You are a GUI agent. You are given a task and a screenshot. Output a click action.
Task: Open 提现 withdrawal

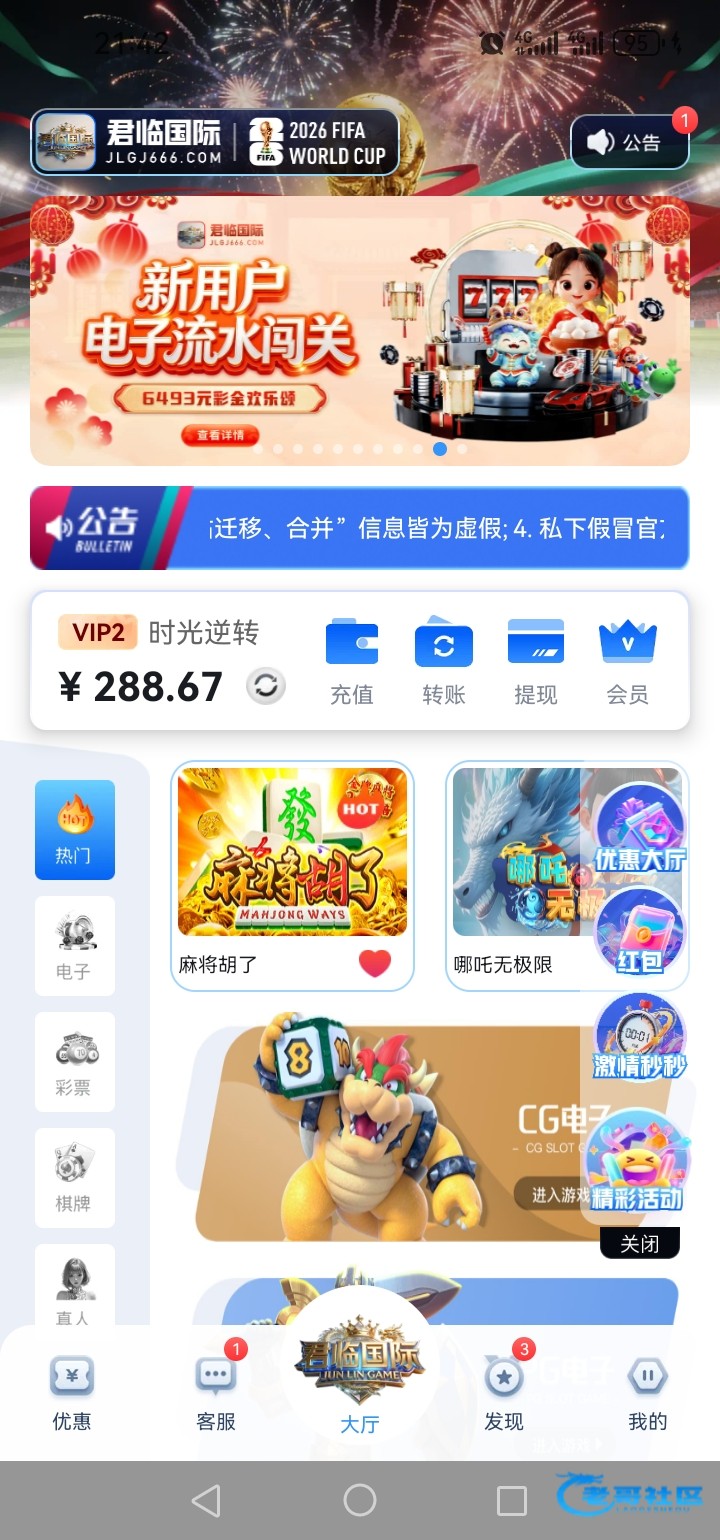pyautogui.click(x=536, y=661)
